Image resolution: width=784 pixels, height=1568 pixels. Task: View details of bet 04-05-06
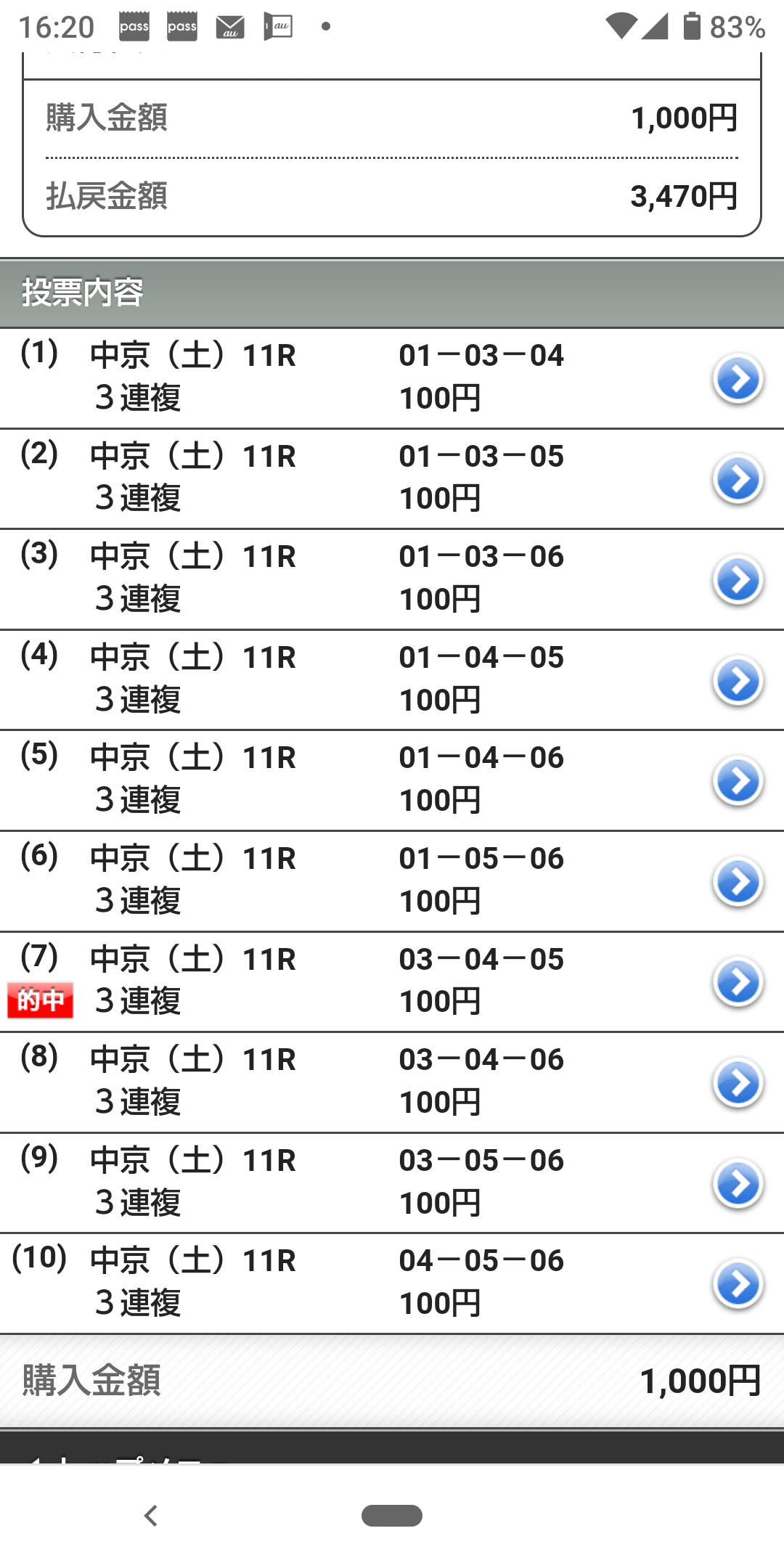click(738, 1284)
